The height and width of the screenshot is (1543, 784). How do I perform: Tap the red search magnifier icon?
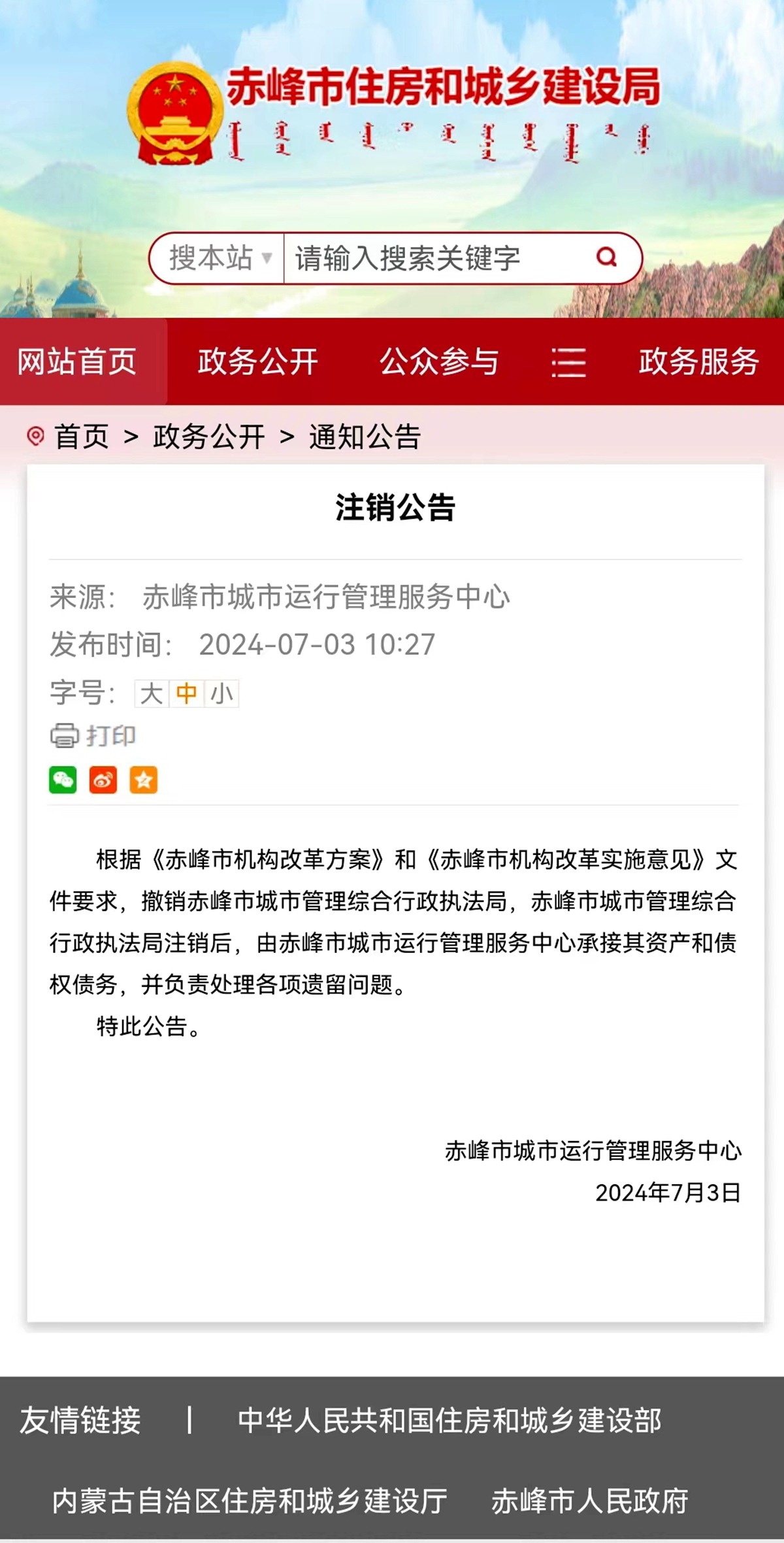click(x=606, y=257)
